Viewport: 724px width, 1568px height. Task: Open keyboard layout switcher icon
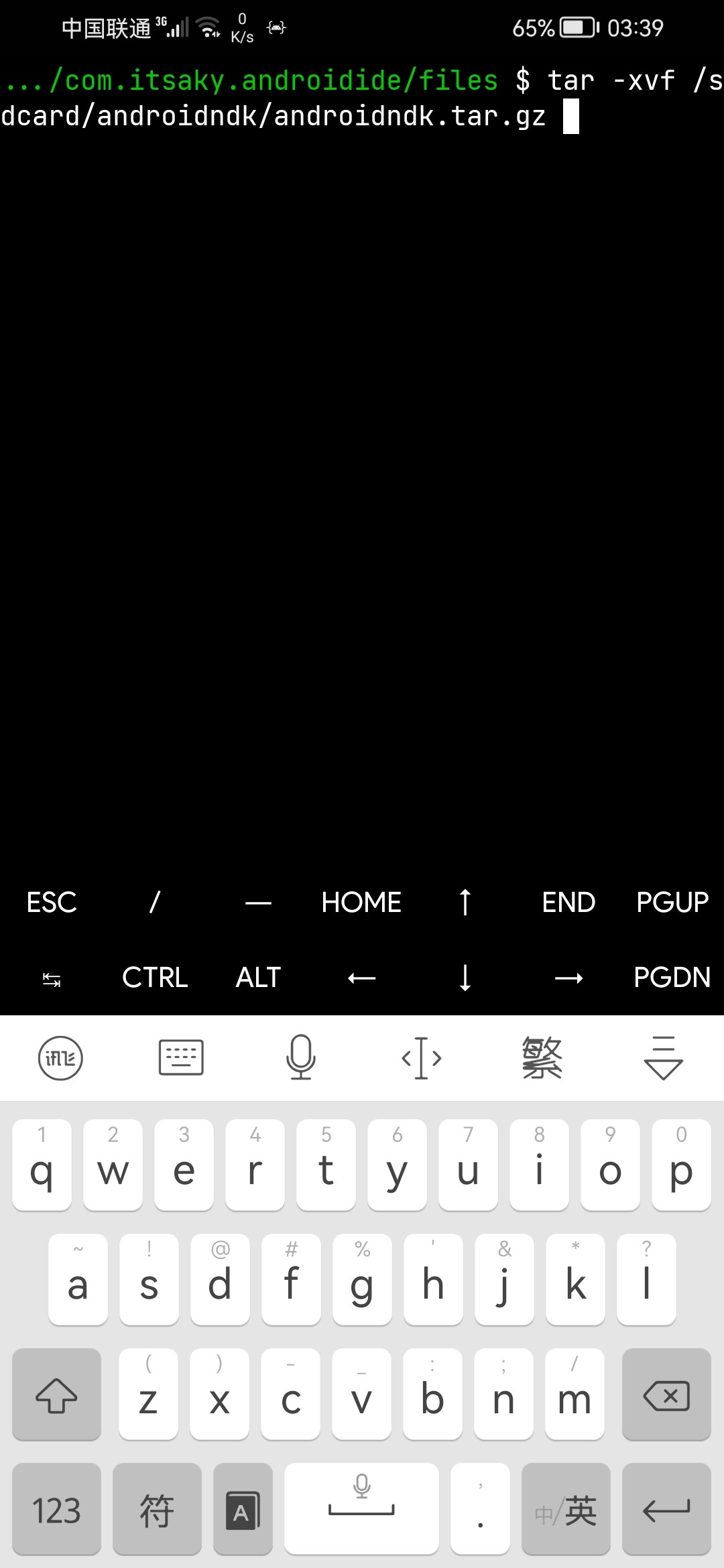click(x=181, y=1058)
